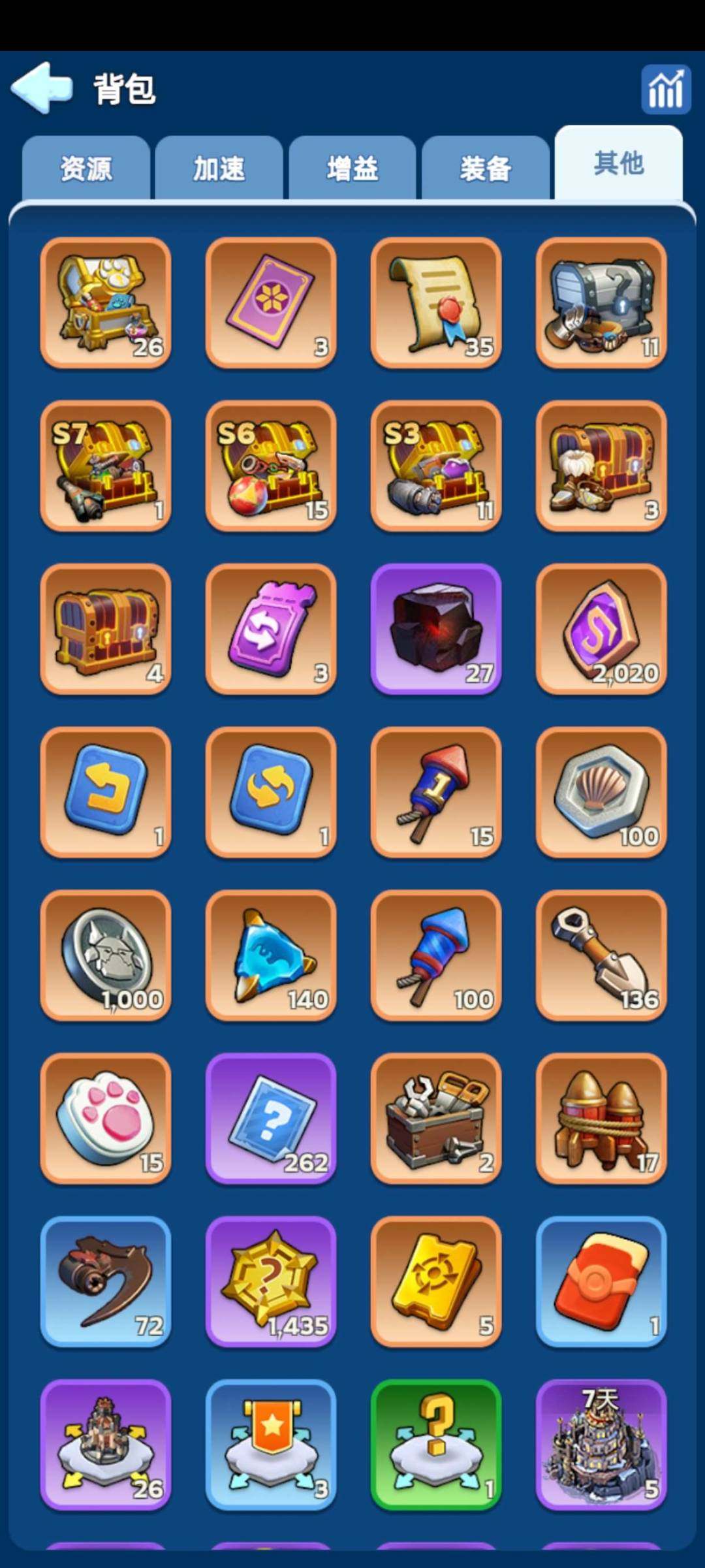The width and height of the screenshot is (705, 1568).
Task: Select the shovel item with 136
Action: click(601, 955)
